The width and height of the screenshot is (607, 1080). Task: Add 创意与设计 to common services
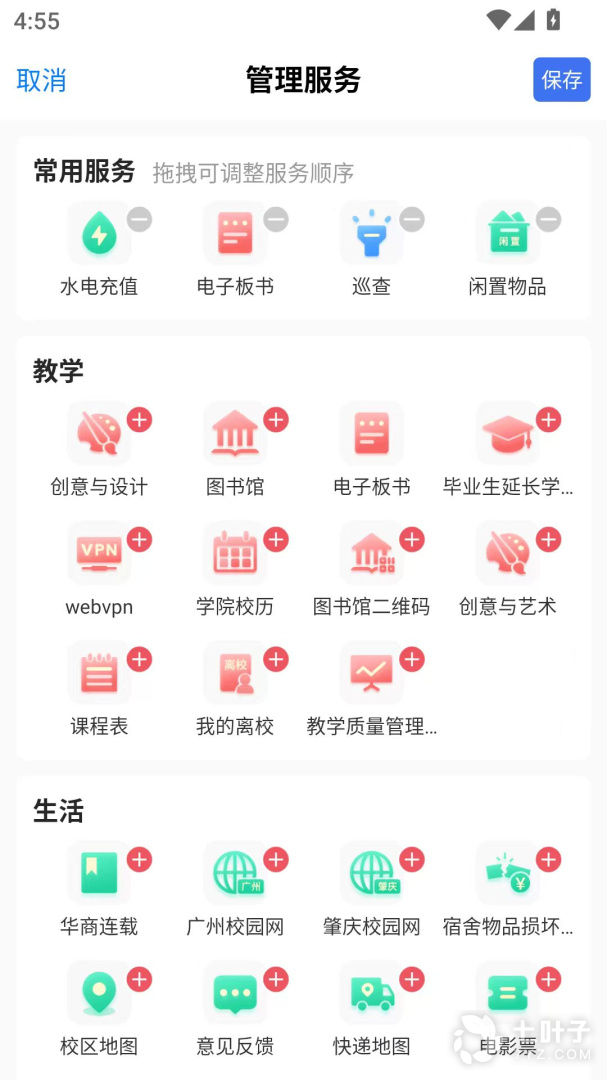139,419
